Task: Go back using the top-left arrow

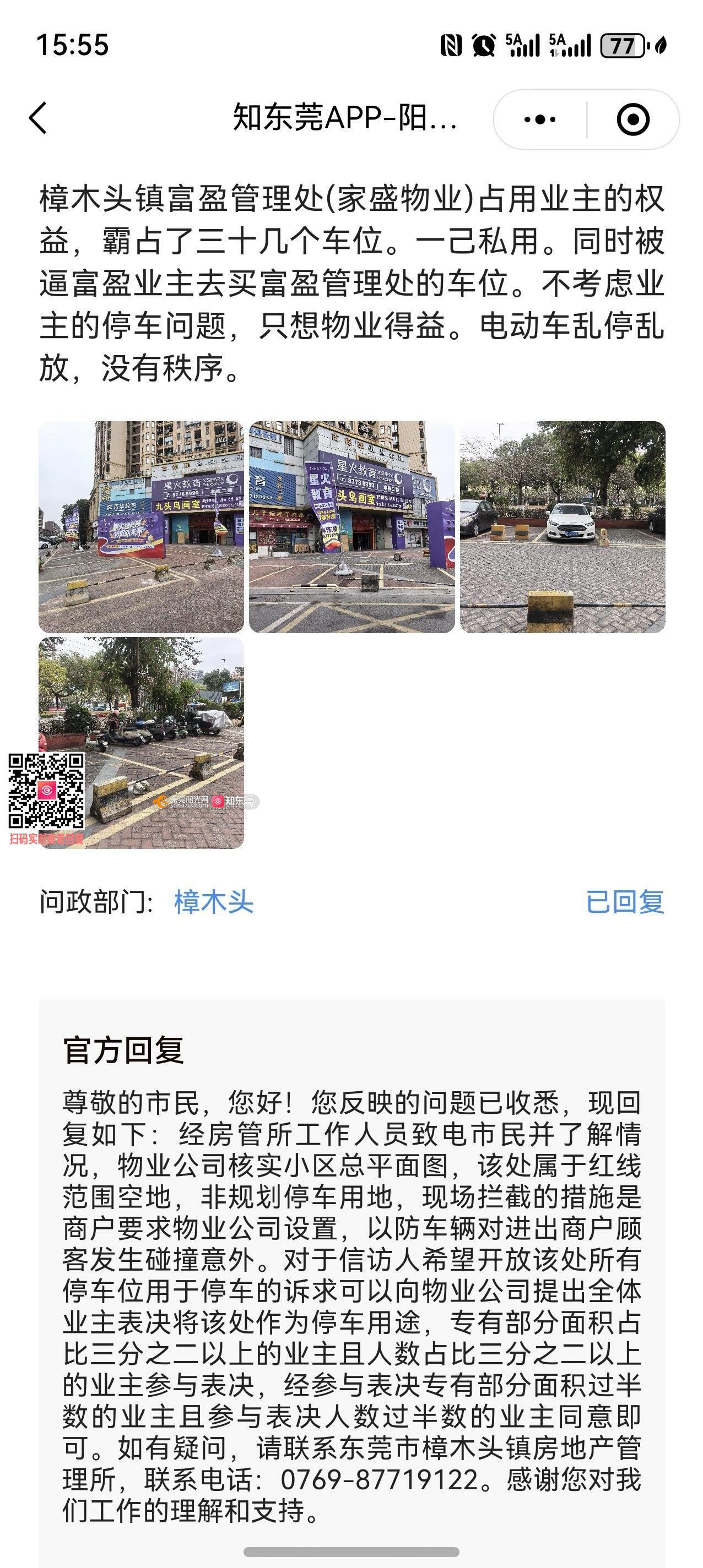Action: tap(38, 118)
